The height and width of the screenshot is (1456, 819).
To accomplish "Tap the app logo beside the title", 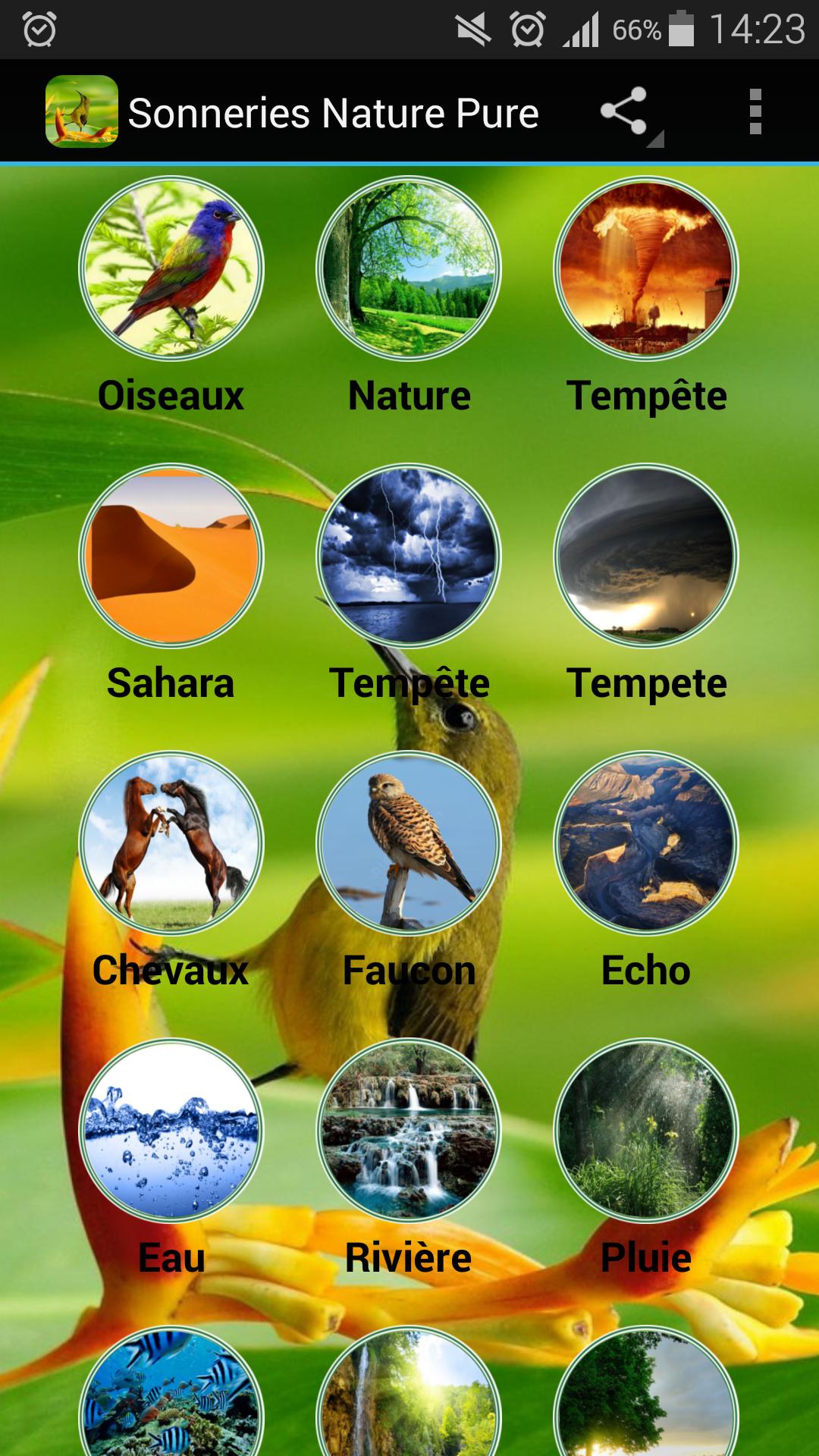I will (x=82, y=111).
